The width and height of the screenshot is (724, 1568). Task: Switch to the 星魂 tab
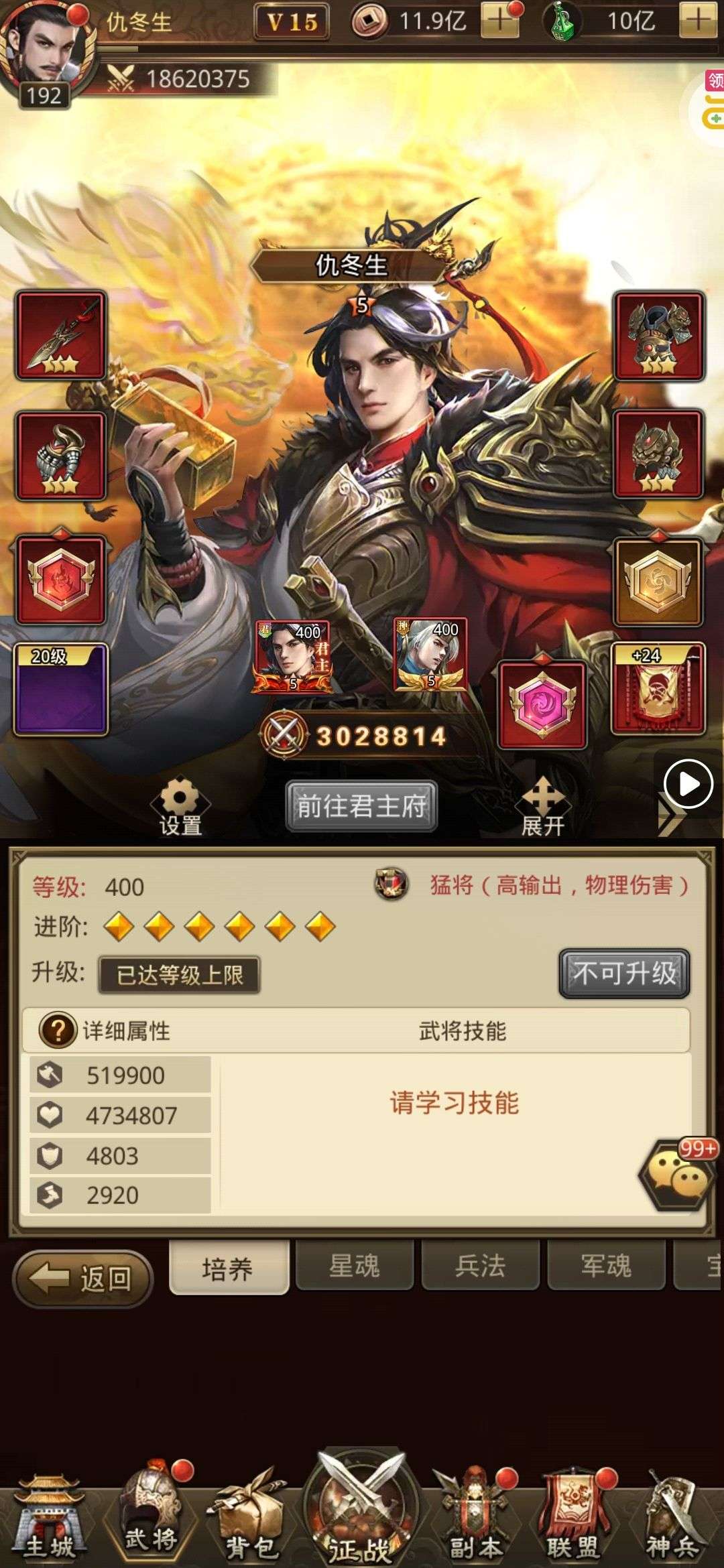coord(354,1266)
